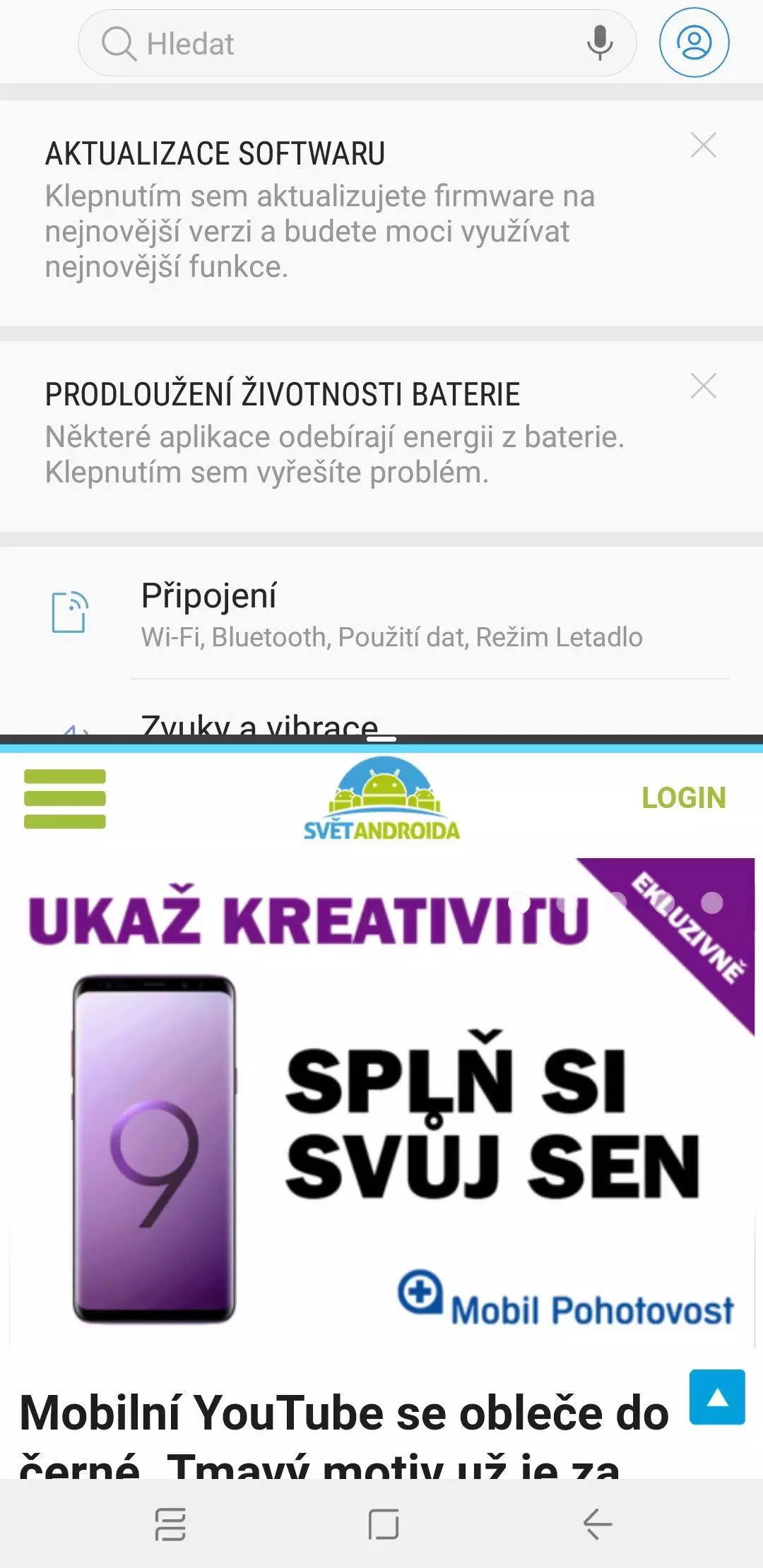Tap the LOGIN link
This screenshot has width=763, height=1568.
683,798
